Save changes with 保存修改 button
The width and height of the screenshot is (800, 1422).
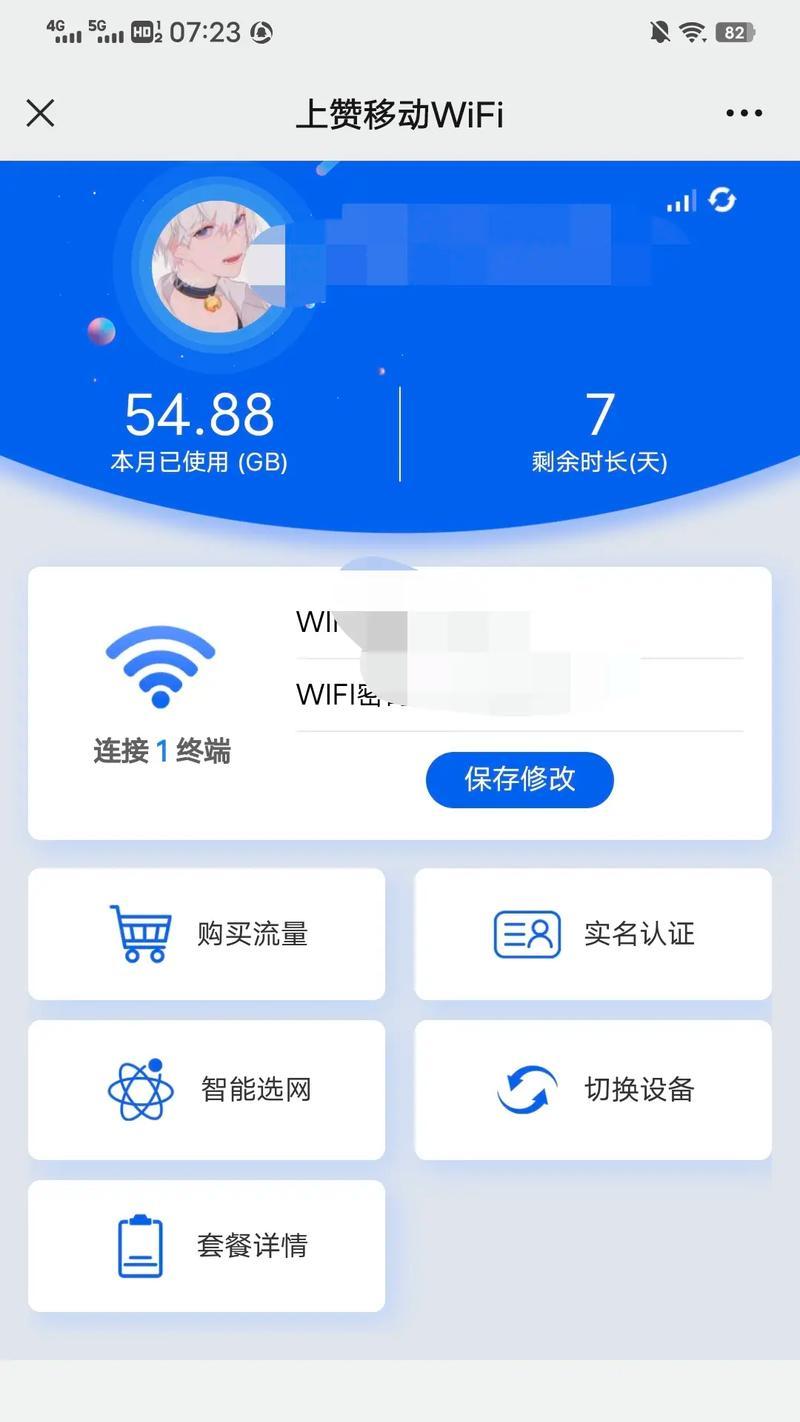pos(519,780)
